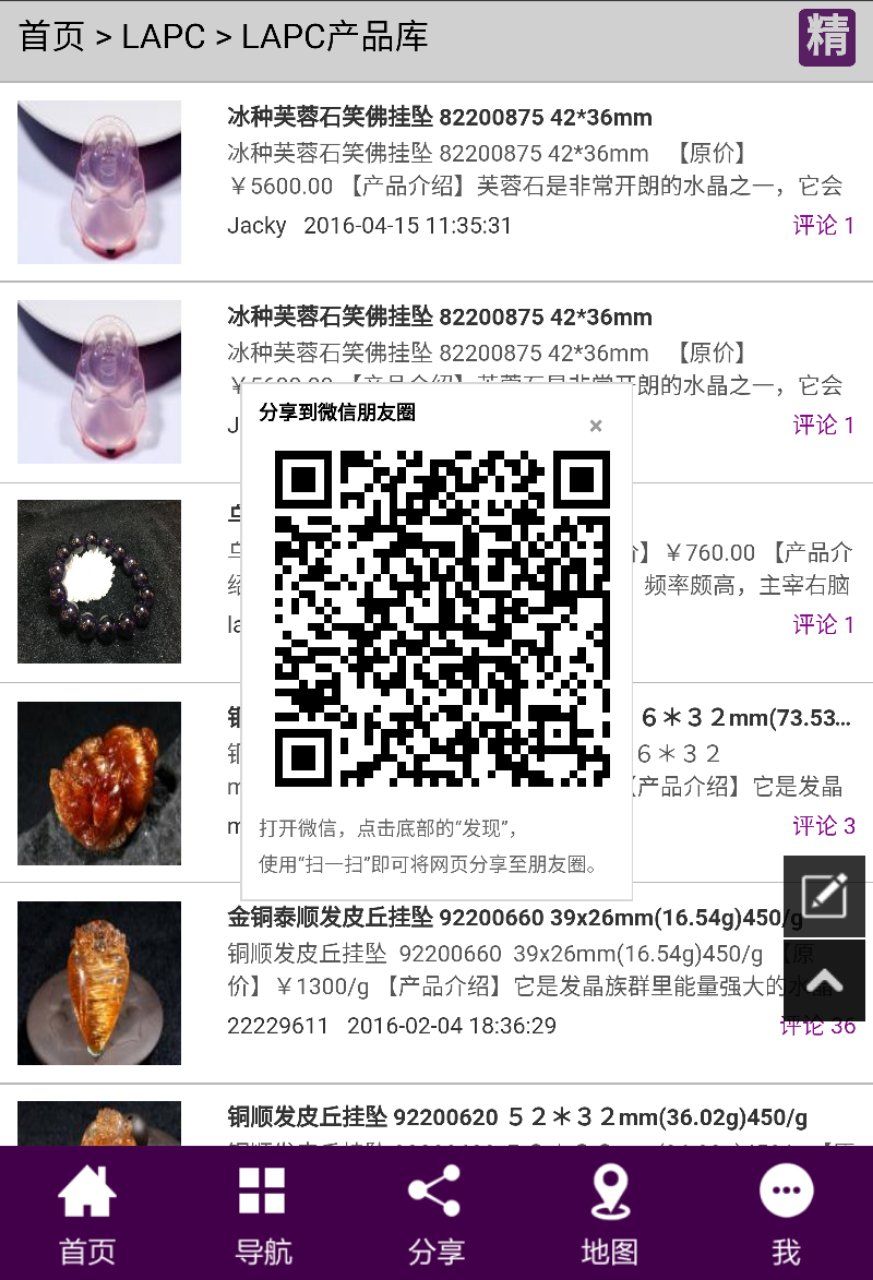View 评论 1 on the bracelet listing
This screenshot has width=873, height=1280.
823,625
